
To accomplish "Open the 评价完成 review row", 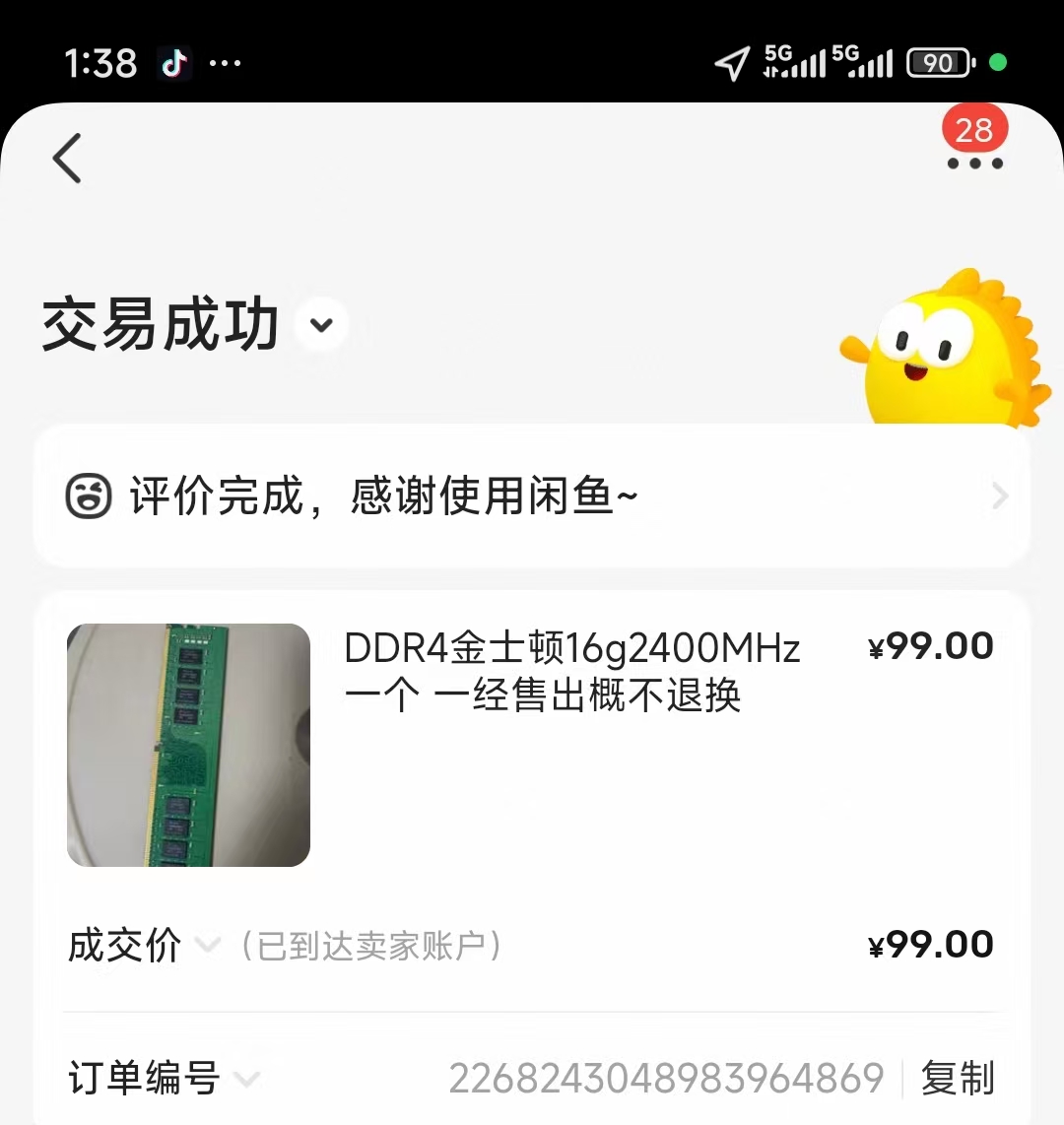I will [532, 496].
